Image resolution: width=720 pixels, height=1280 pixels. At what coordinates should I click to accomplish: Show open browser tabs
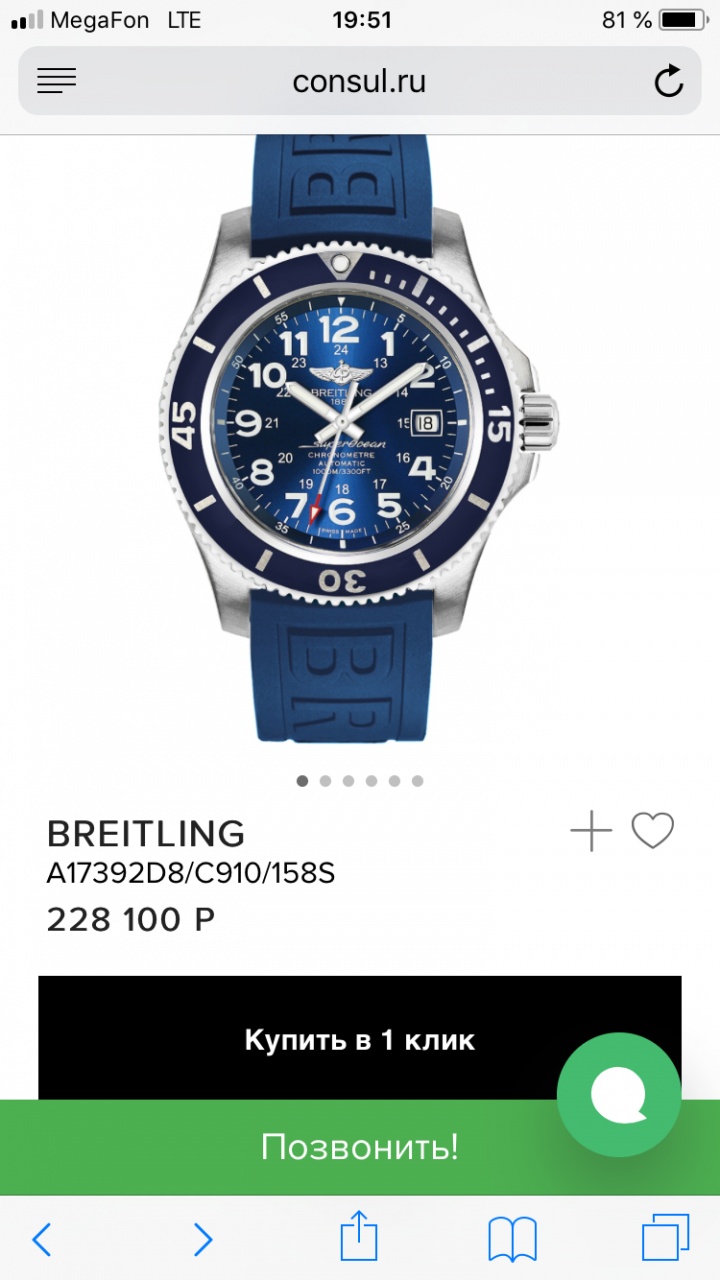pyautogui.click(x=666, y=1240)
